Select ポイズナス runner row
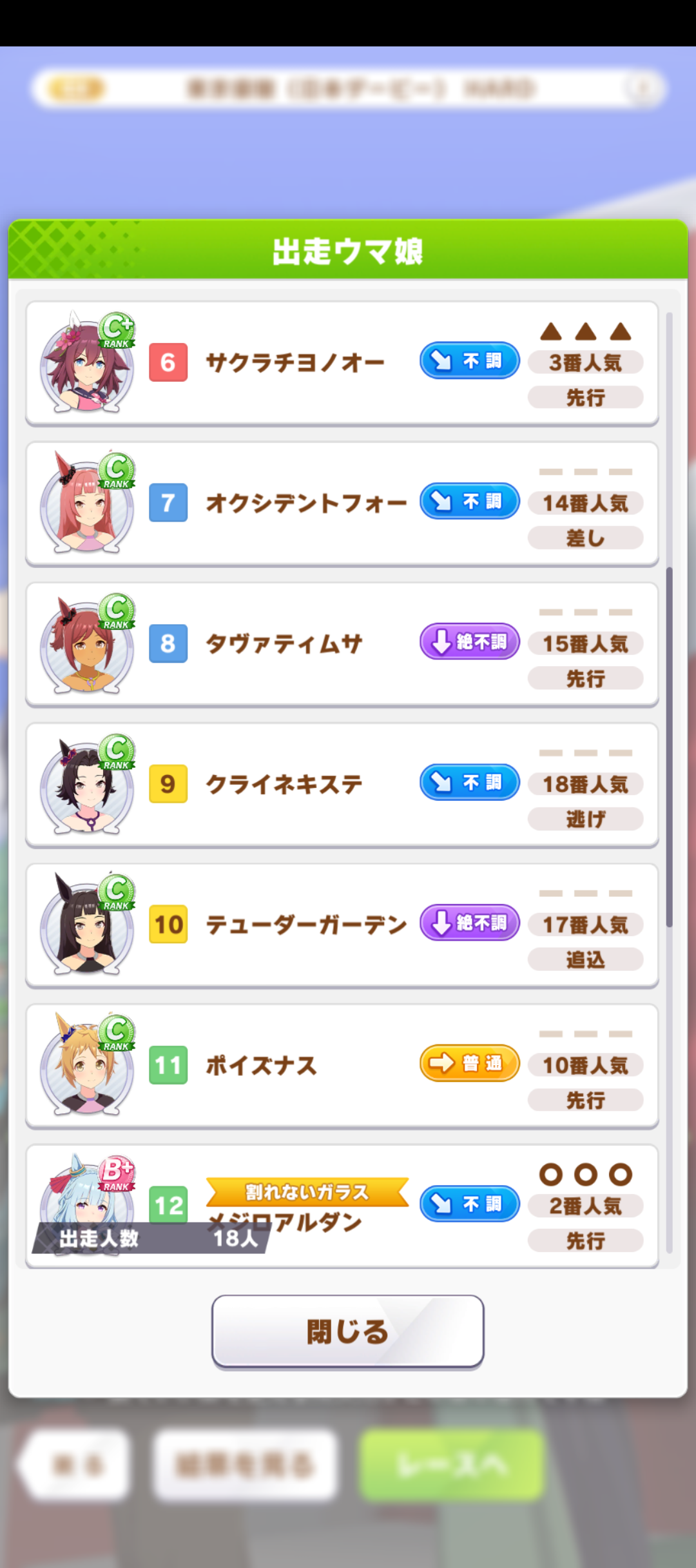Viewport: 696px width, 1568px height. 342,1066
